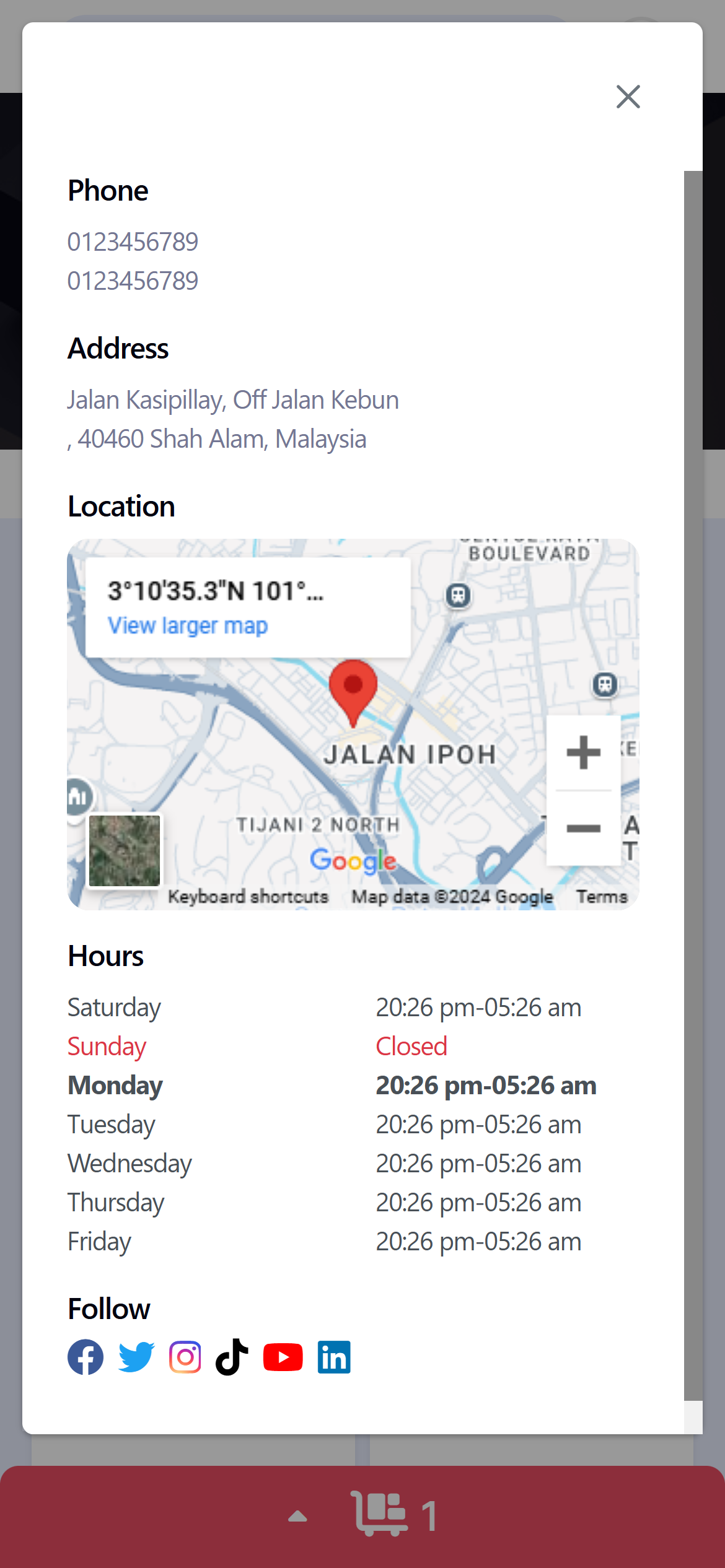Open the Facebook page
725x1568 pixels.
point(86,1357)
